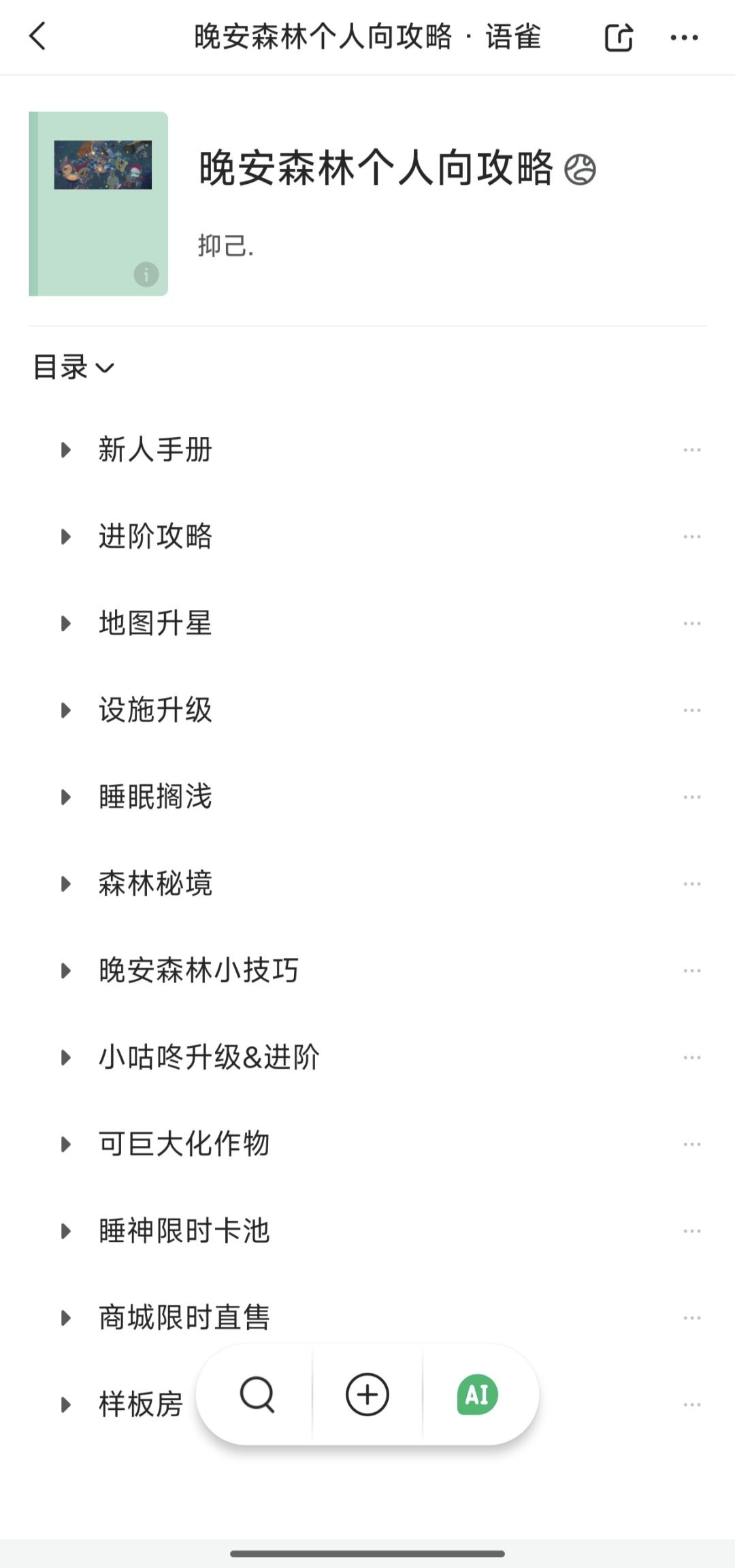Open more options for 商城限时直售
Screen dimensions: 735x1568
click(691, 1318)
